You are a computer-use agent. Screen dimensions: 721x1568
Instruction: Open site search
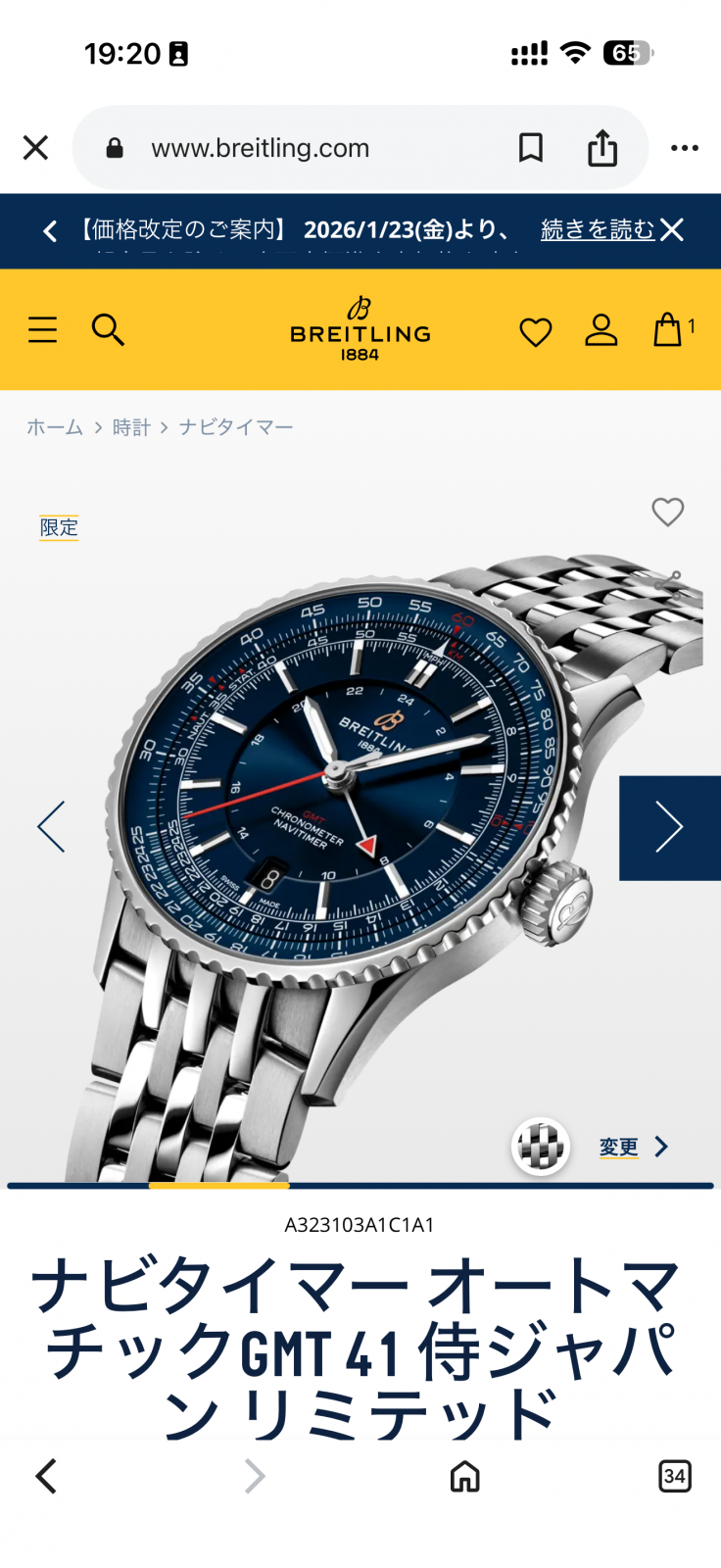(x=108, y=330)
